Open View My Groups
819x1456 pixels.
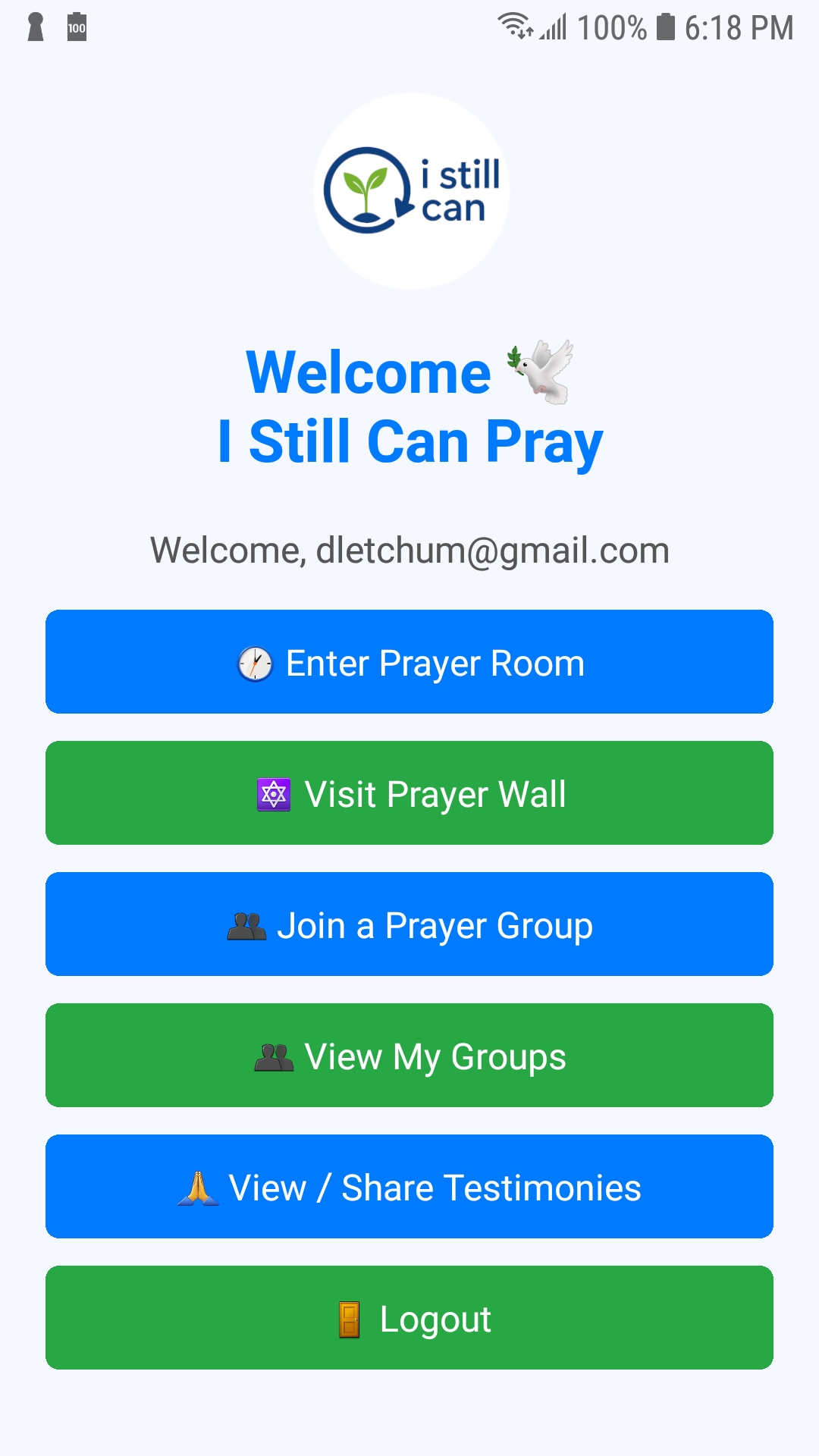(409, 1056)
